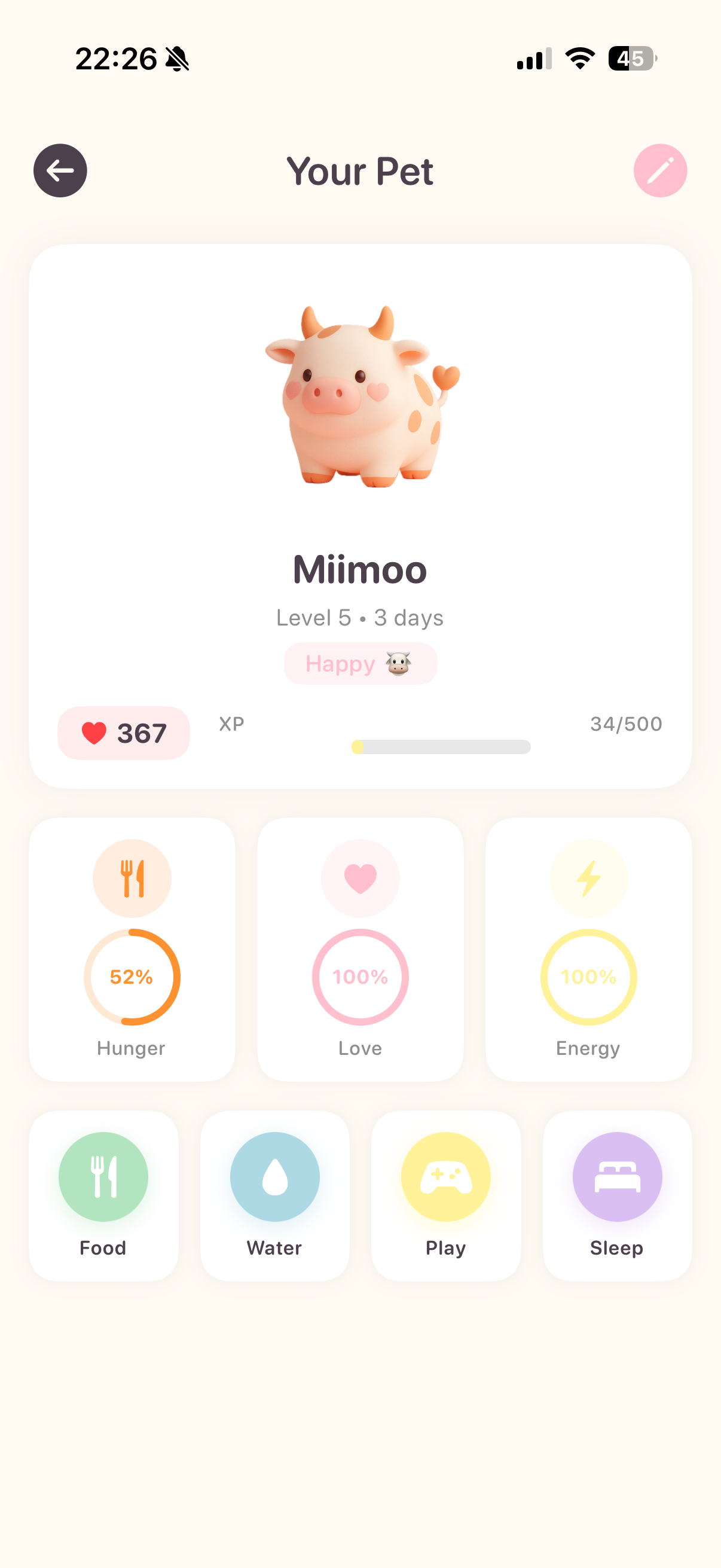
Task: Click the Level 5 details text
Action: 360,617
